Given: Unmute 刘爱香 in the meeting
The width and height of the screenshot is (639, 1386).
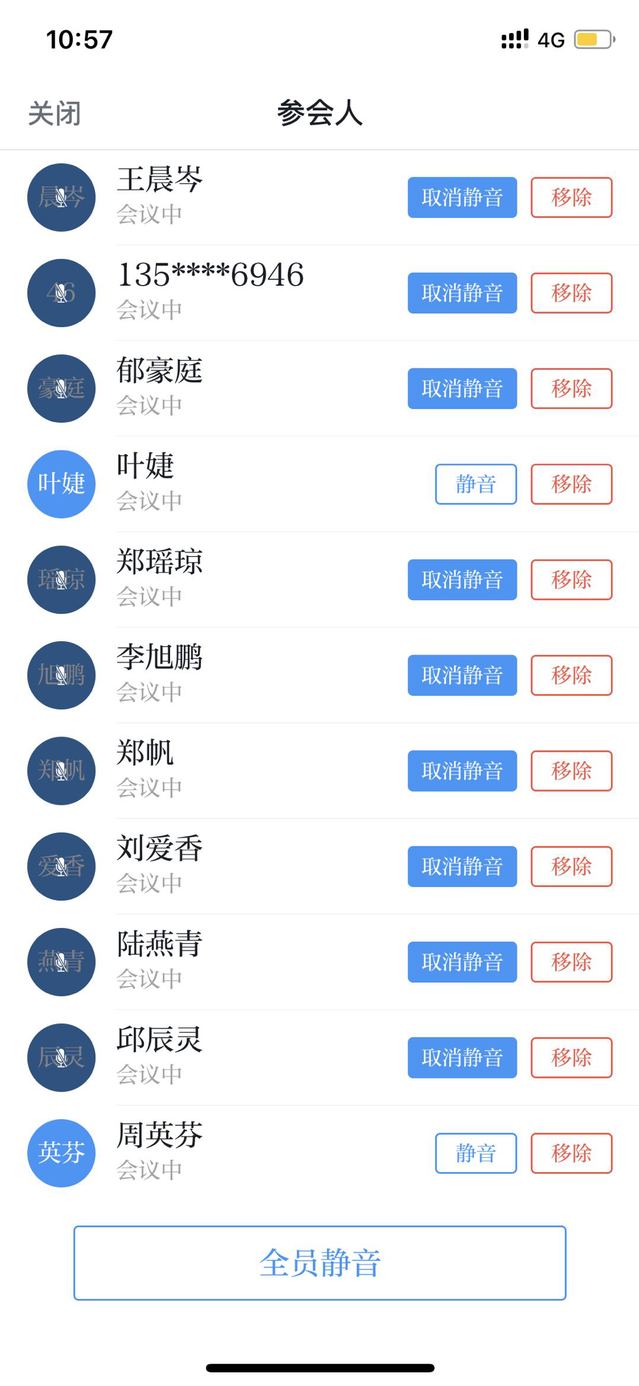Looking at the screenshot, I should (462, 866).
